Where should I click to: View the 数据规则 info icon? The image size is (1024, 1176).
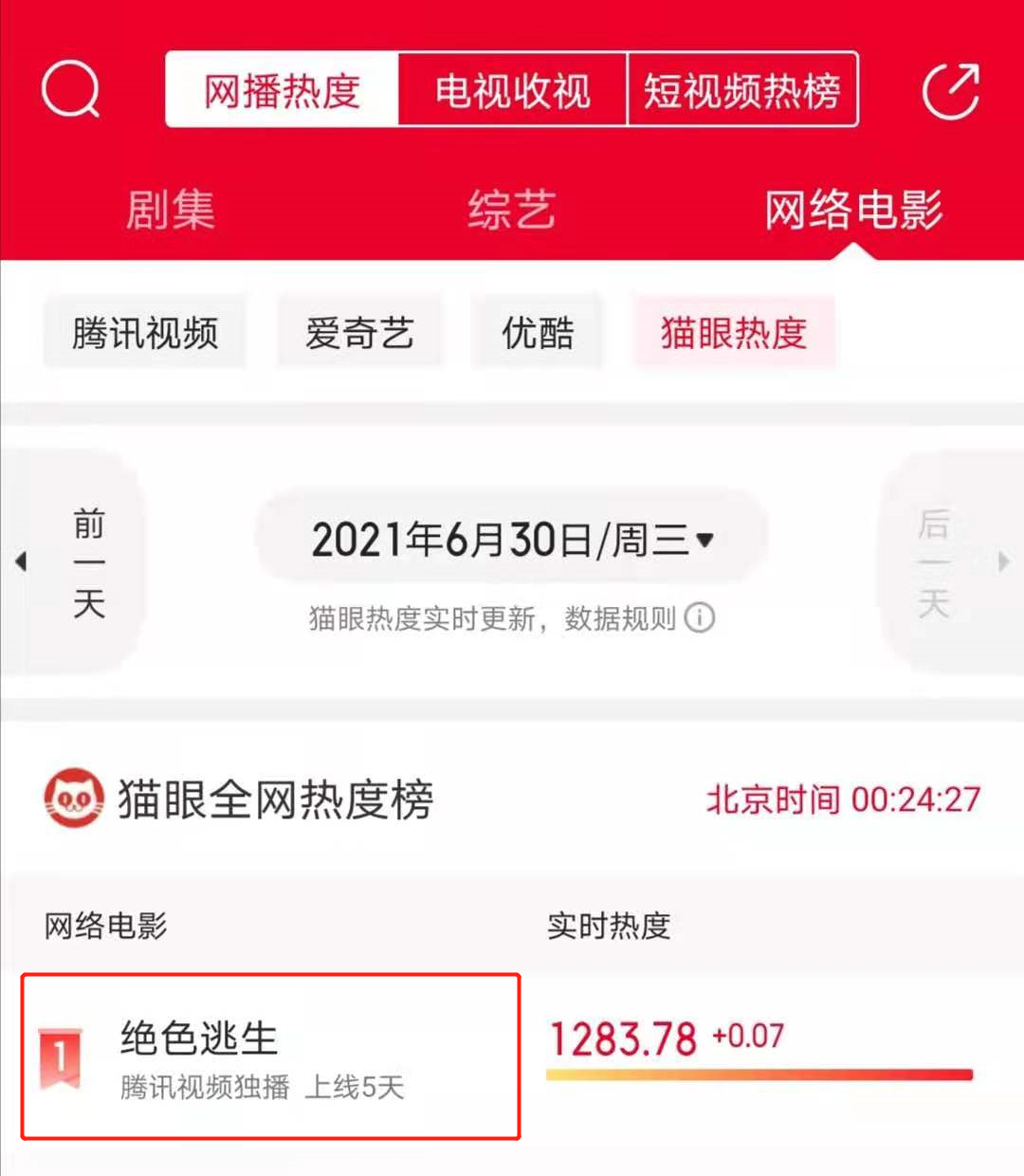[700, 618]
